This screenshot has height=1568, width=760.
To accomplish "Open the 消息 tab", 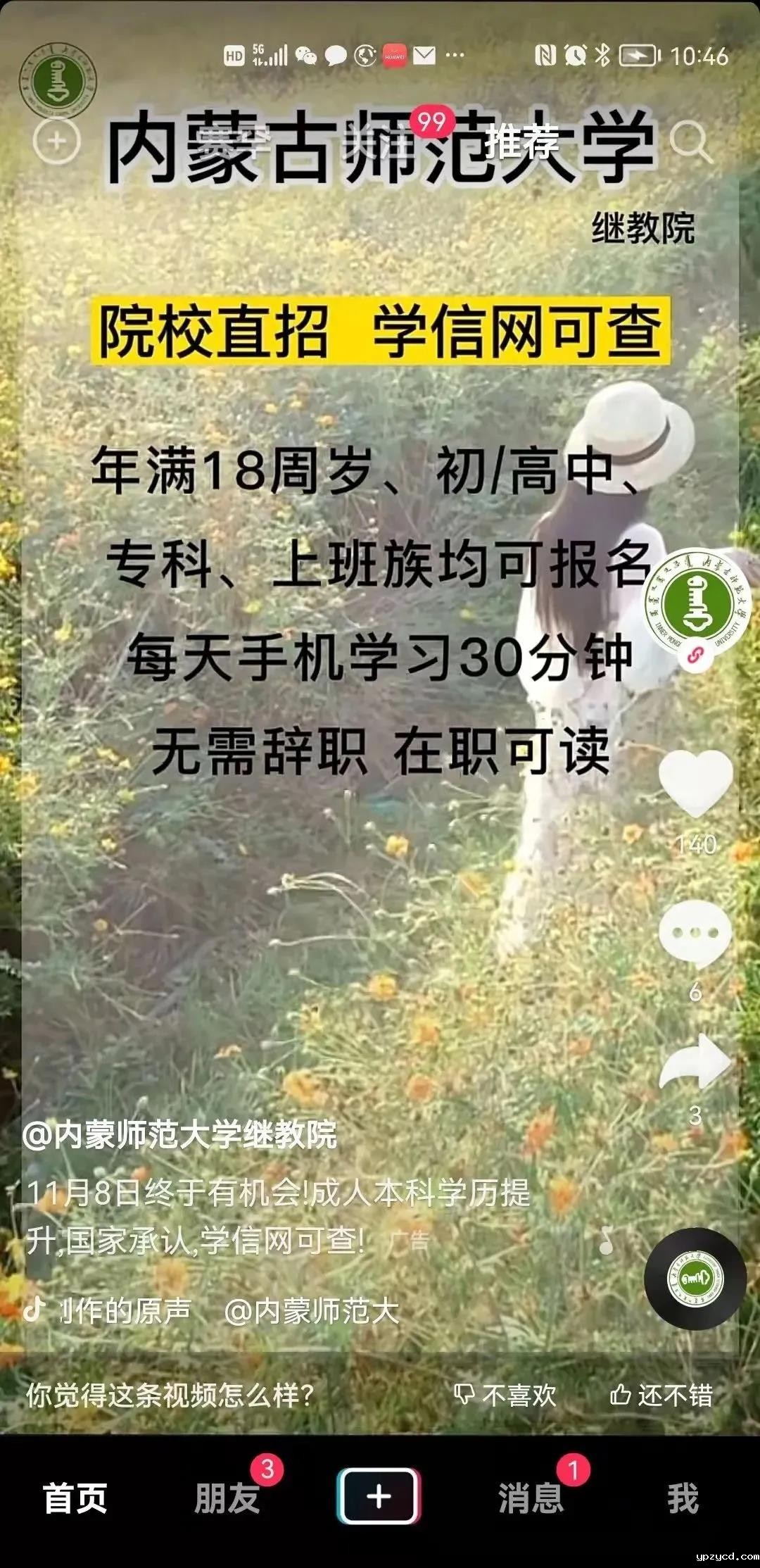I will click(x=531, y=1498).
